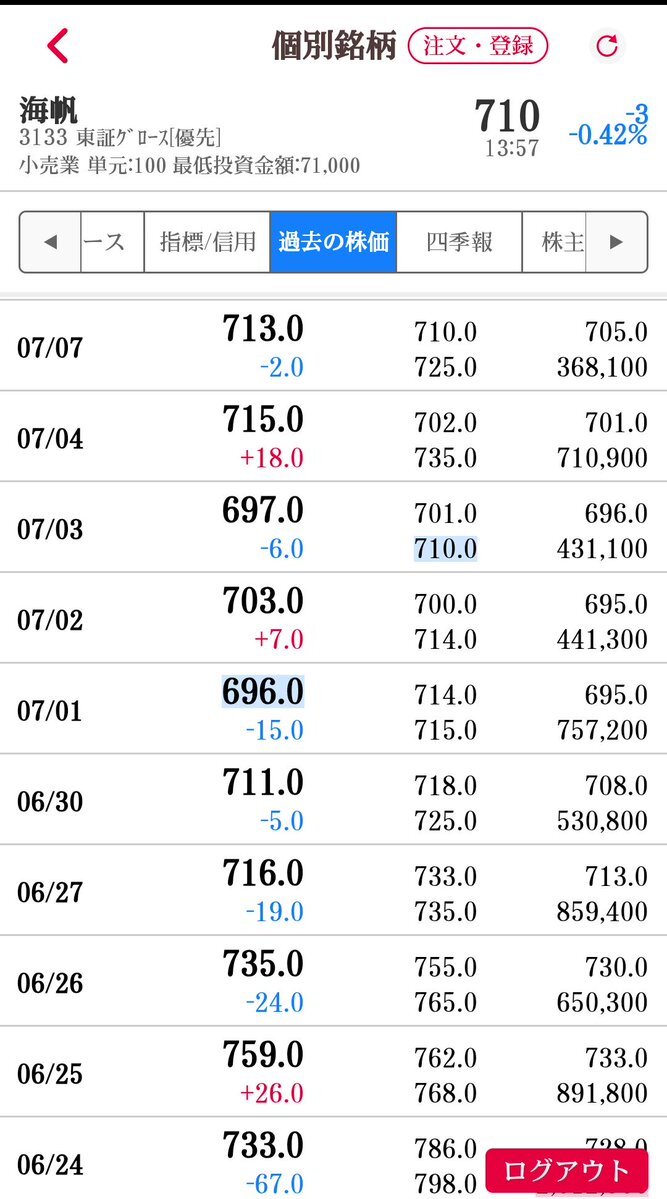Open the 四季報 tab
667x1199 pixels.
pos(459,242)
